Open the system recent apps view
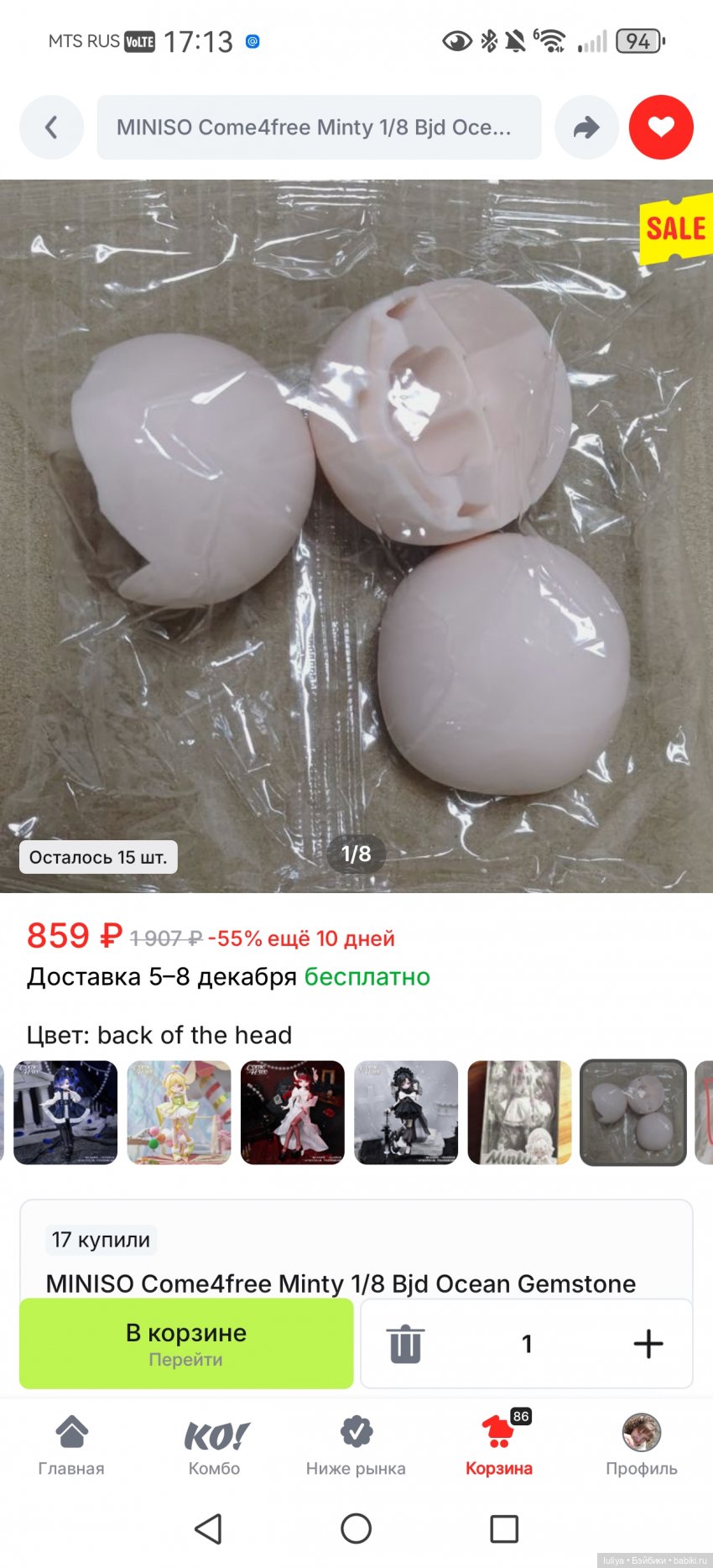 click(504, 1529)
